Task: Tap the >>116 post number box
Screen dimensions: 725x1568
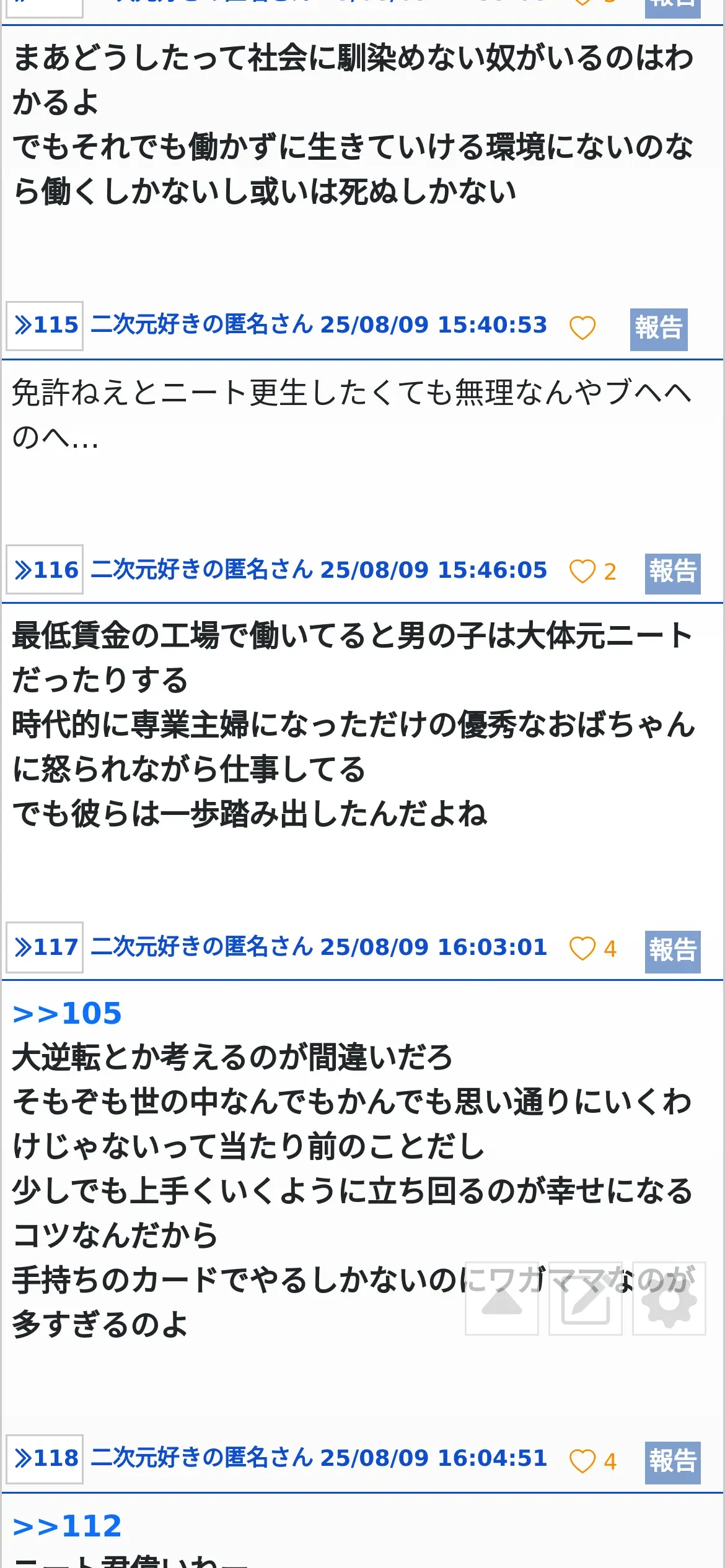Action: point(45,570)
